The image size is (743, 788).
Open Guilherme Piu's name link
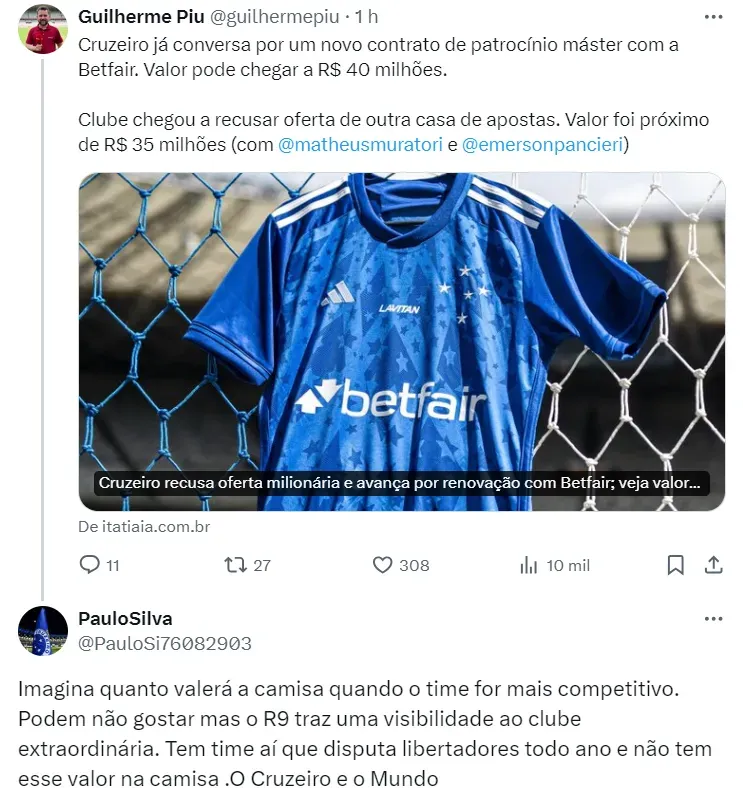click(x=141, y=17)
